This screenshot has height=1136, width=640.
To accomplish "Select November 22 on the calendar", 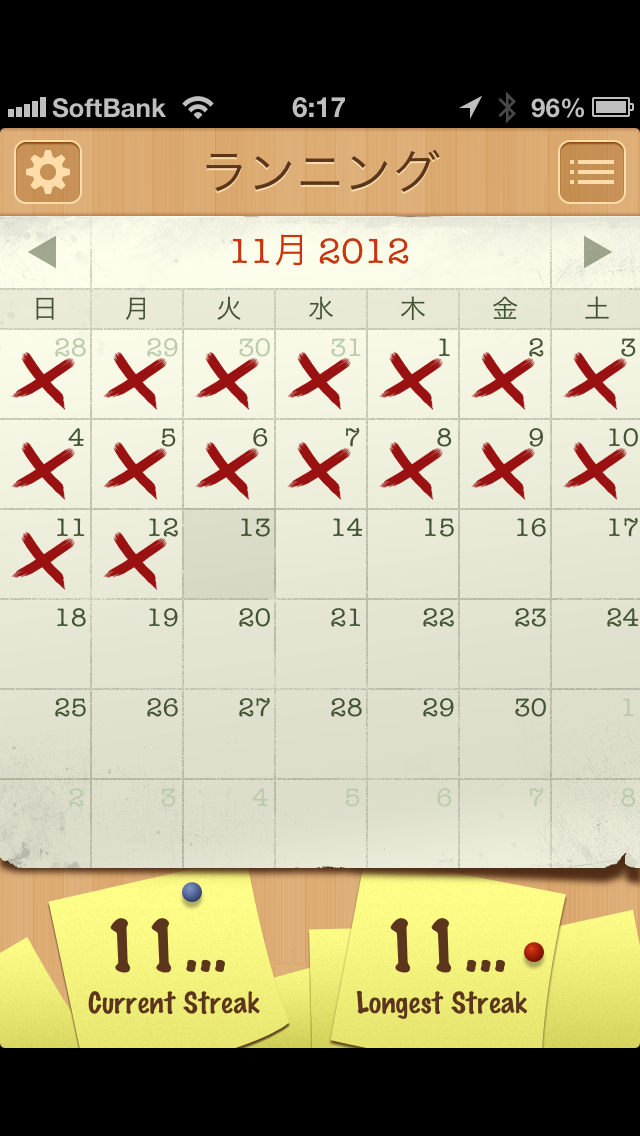I will click(x=413, y=645).
